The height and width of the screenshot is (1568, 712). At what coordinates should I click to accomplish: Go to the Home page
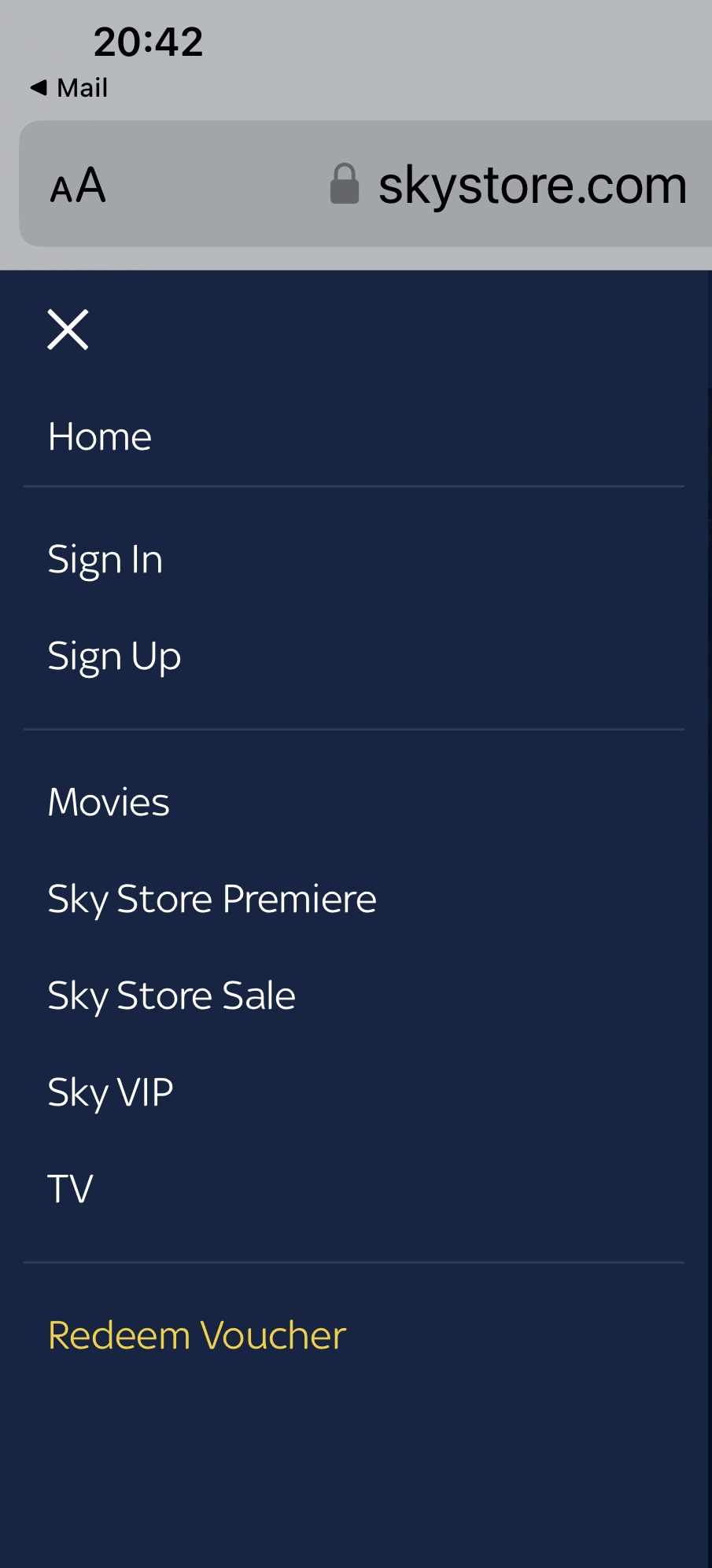(x=100, y=437)
